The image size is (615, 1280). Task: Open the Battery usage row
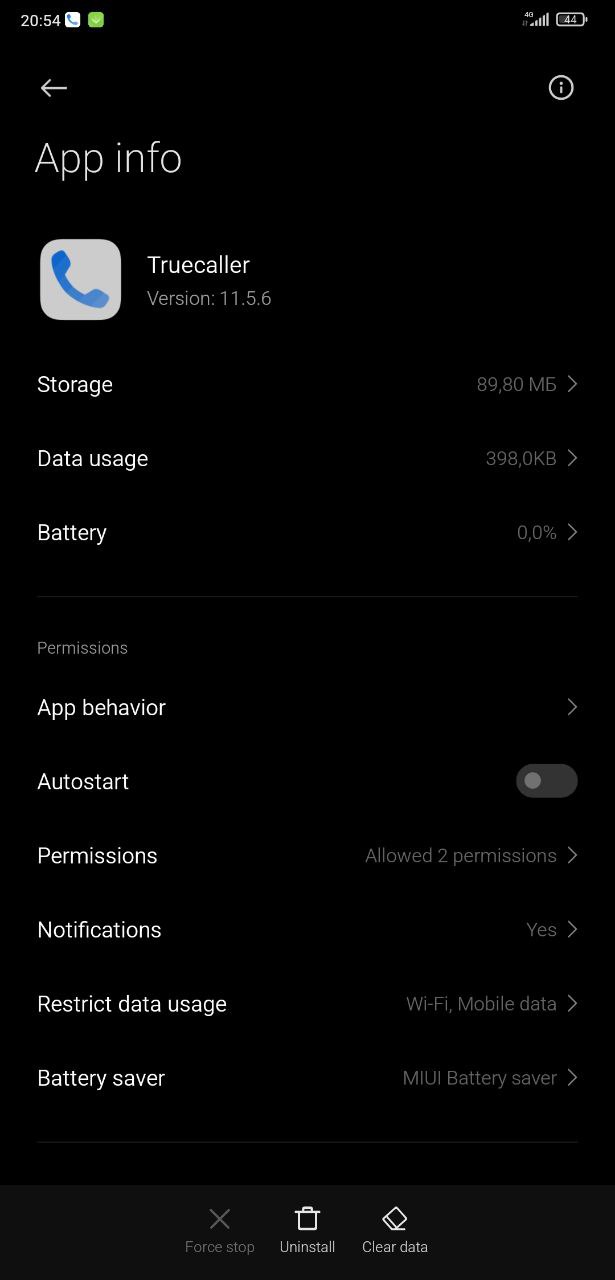click(307, 532)
